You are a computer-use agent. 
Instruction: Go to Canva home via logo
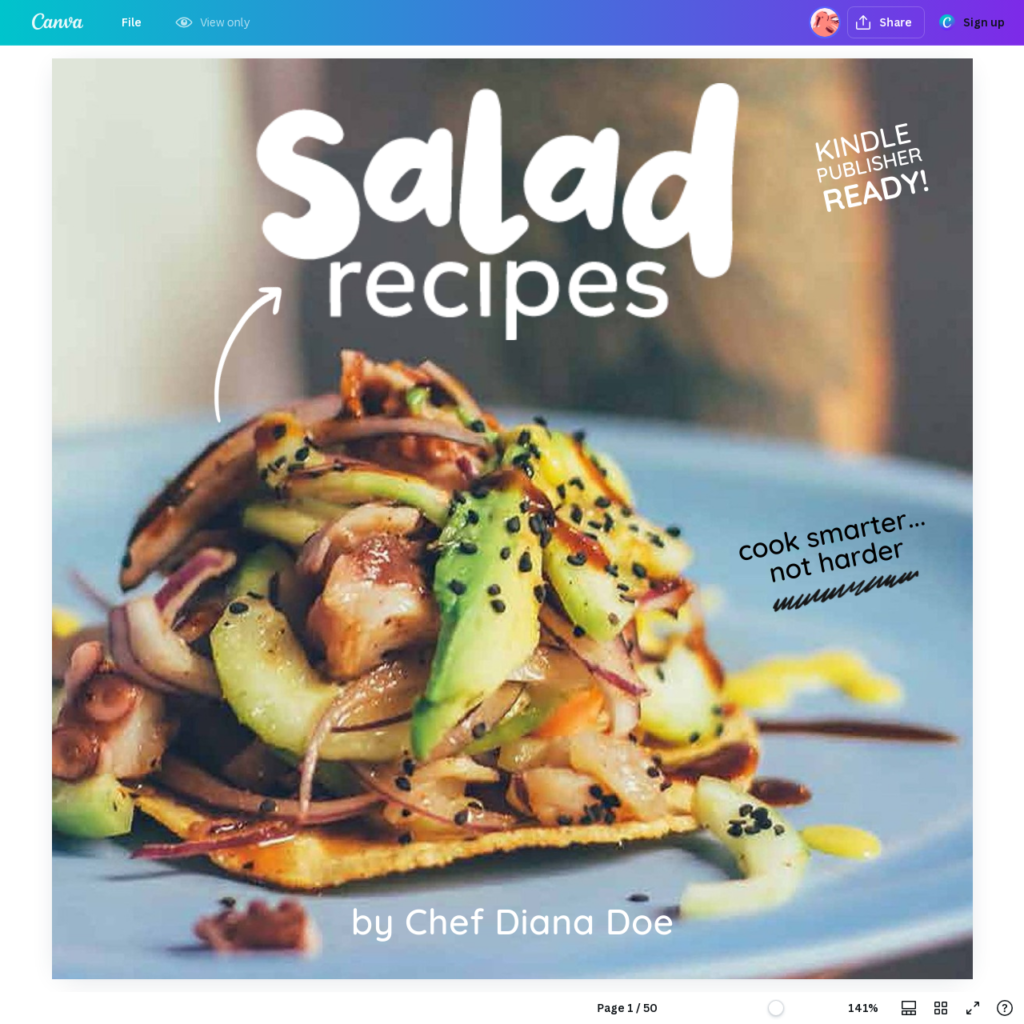pos(57,22)
